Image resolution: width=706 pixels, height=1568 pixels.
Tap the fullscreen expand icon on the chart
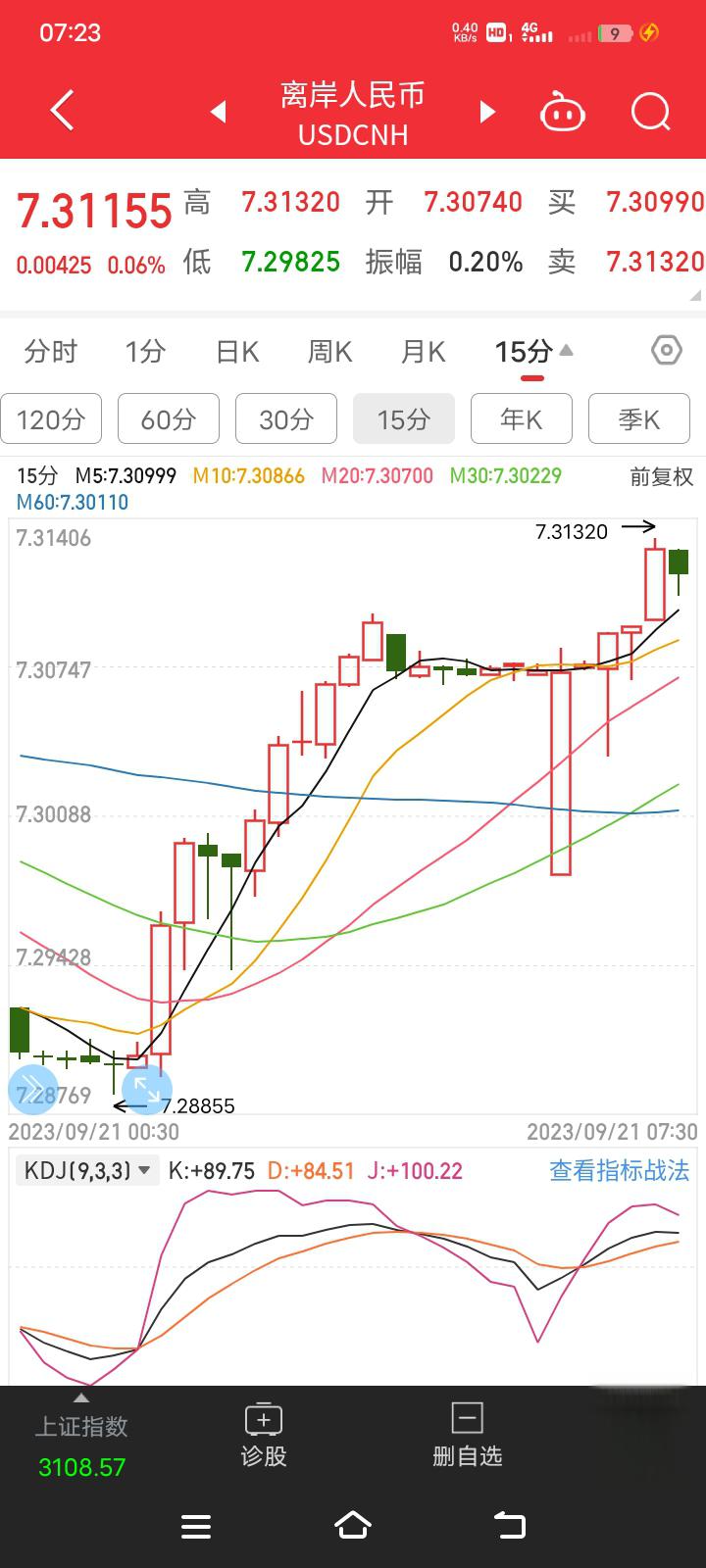point(147,1089)
